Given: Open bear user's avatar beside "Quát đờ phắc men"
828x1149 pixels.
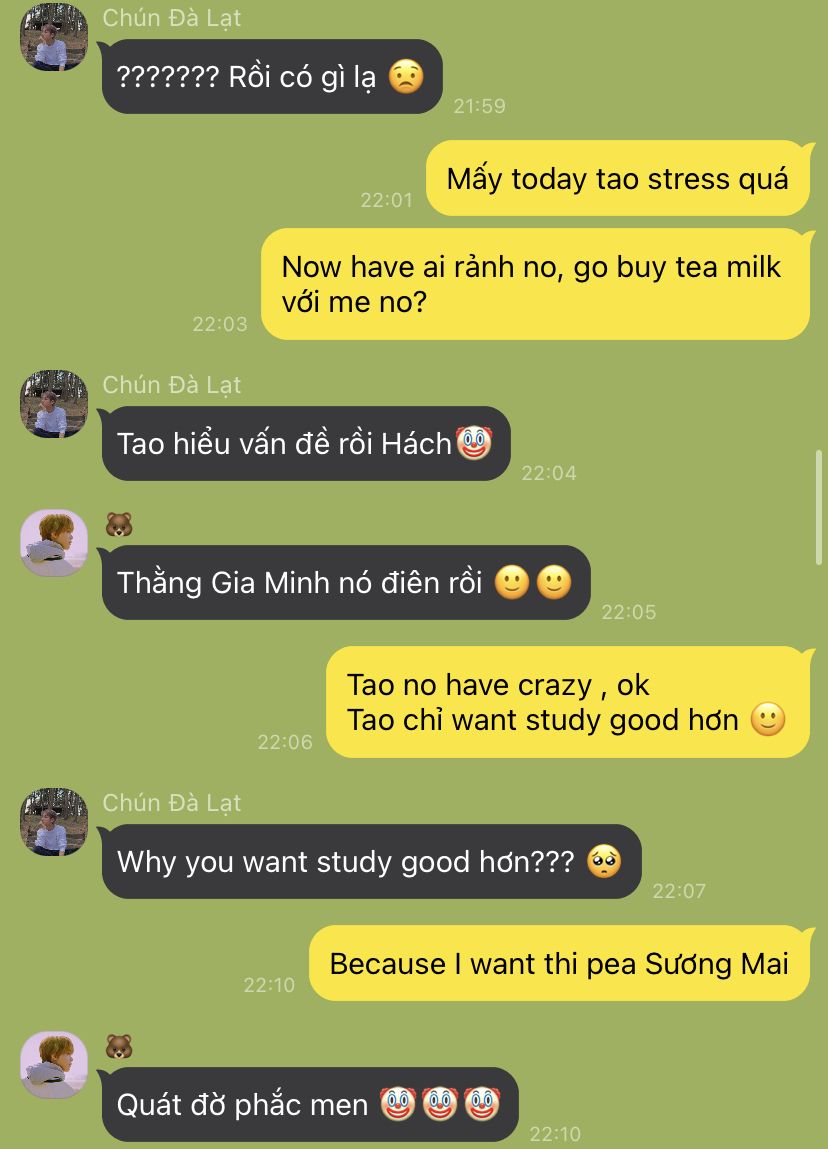Looking at the screenshot, I should [54, 1065].
